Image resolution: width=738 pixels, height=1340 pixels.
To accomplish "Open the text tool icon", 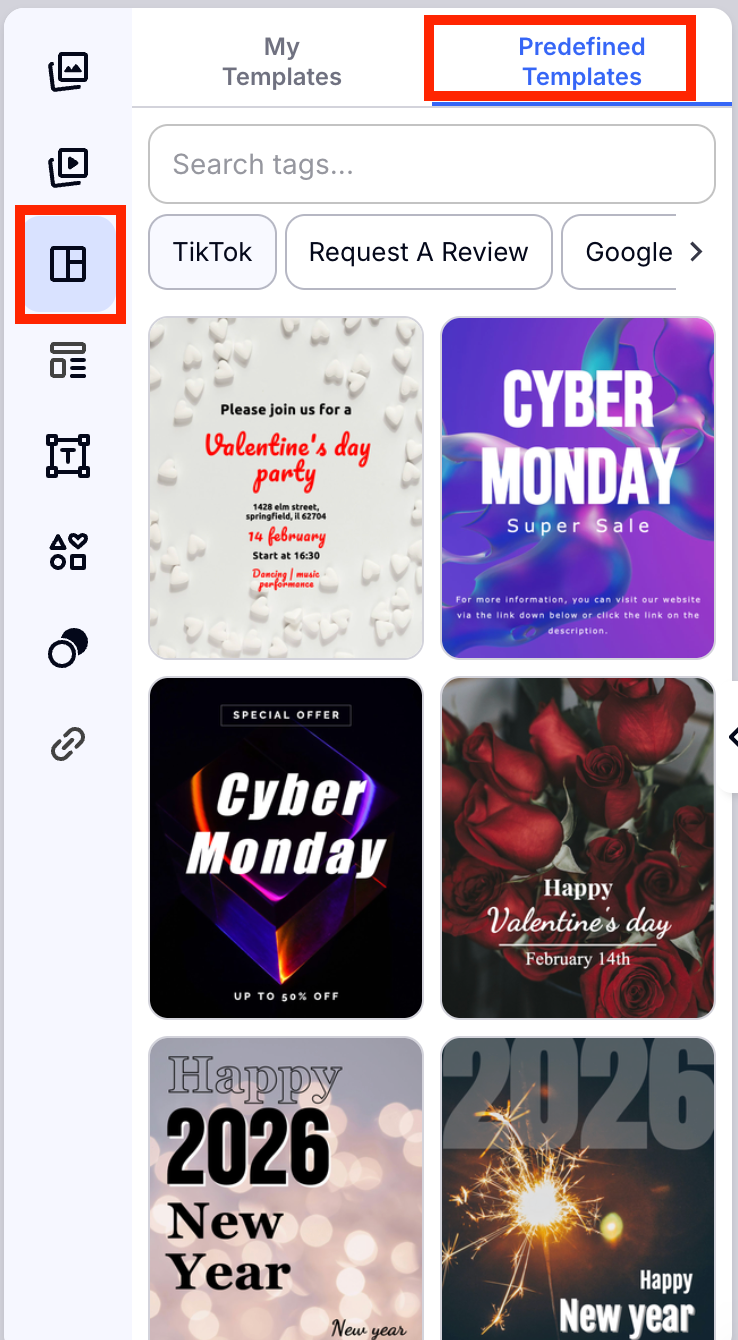I will coord(68,456).
